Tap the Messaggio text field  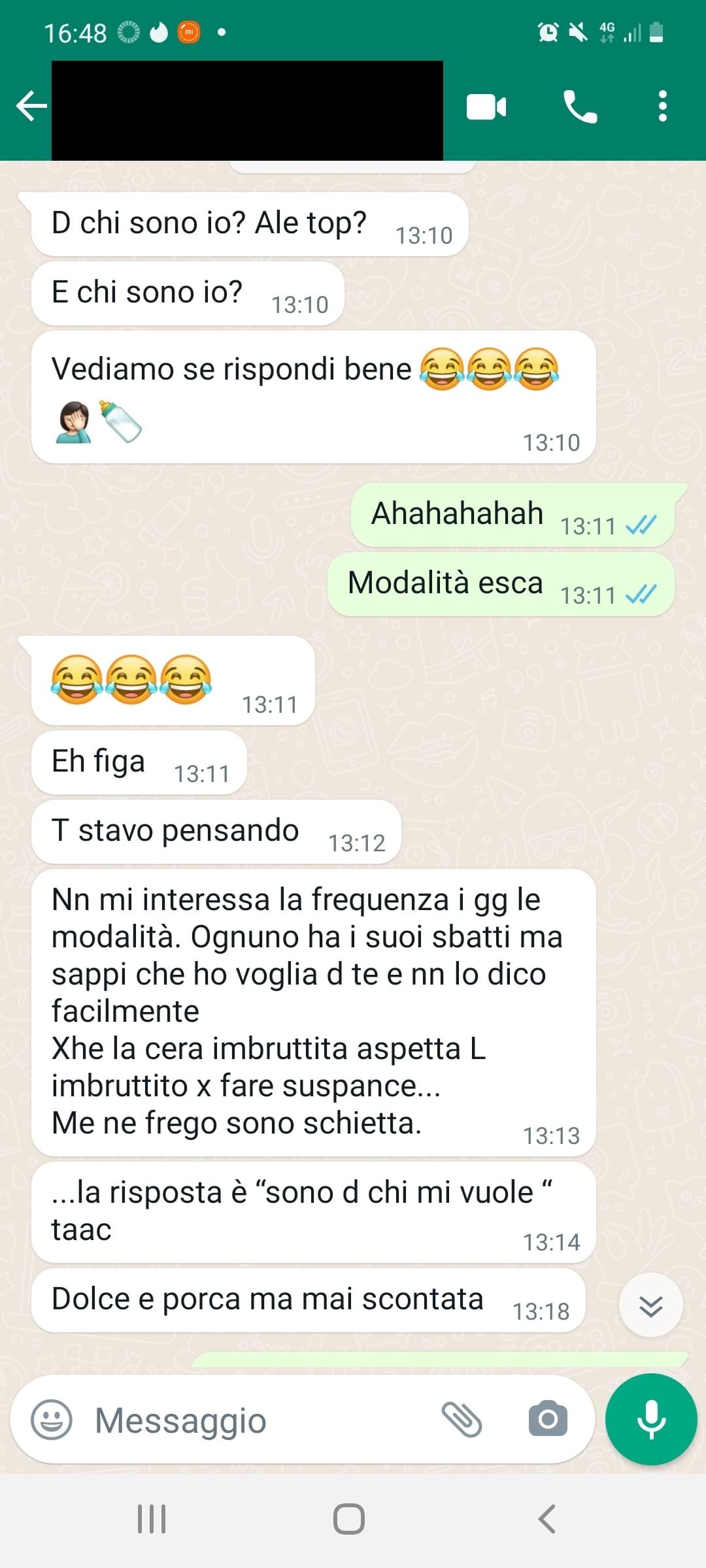[x=261, y=1421]
